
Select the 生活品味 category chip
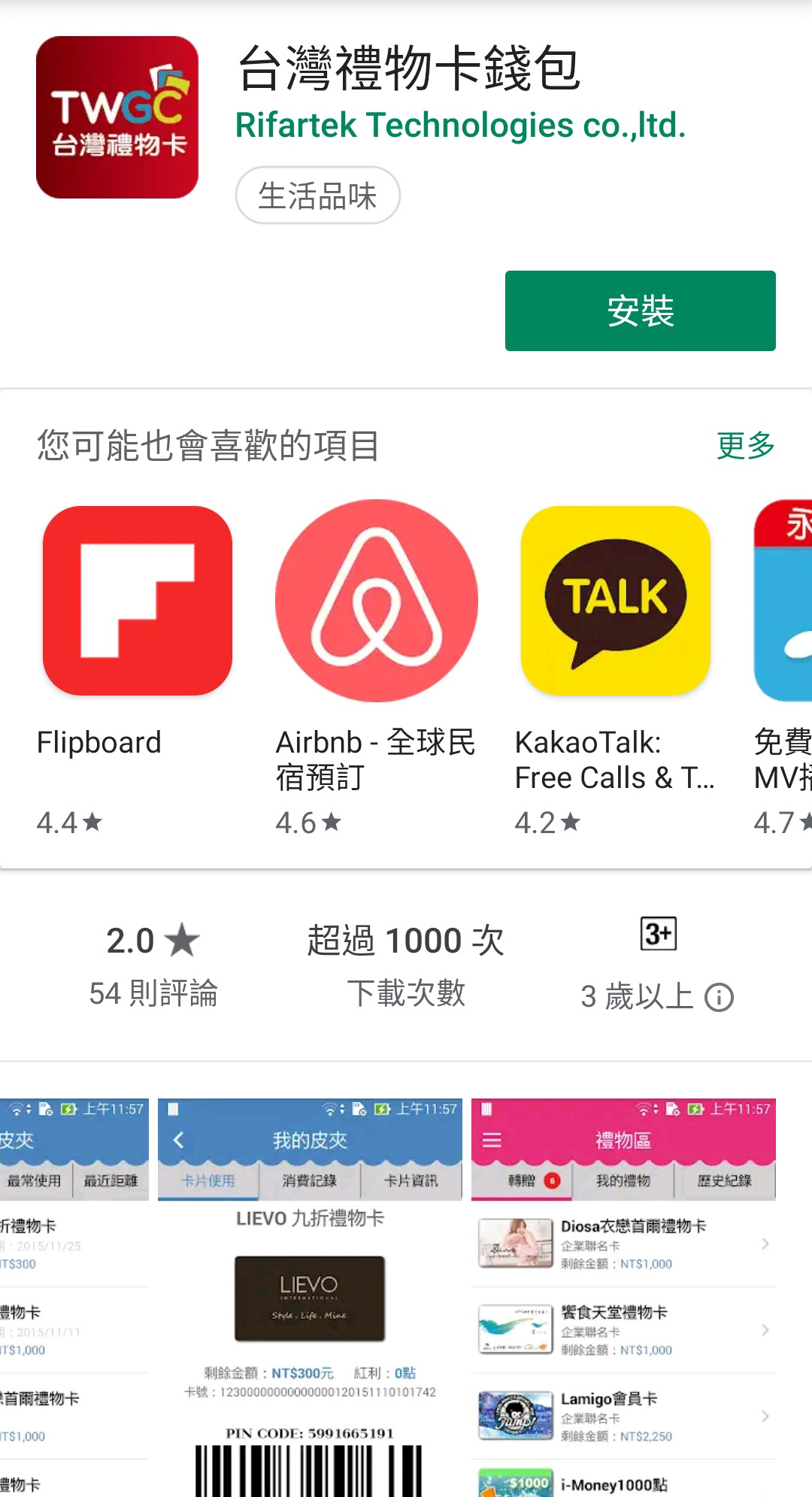pos(317,195)
